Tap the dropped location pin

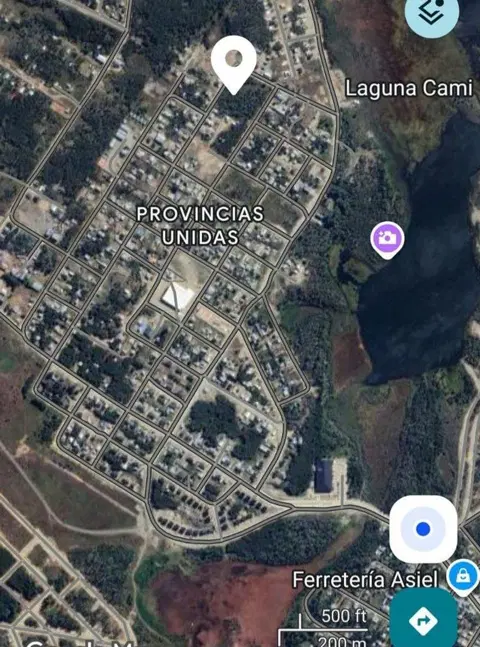point(234,64)
